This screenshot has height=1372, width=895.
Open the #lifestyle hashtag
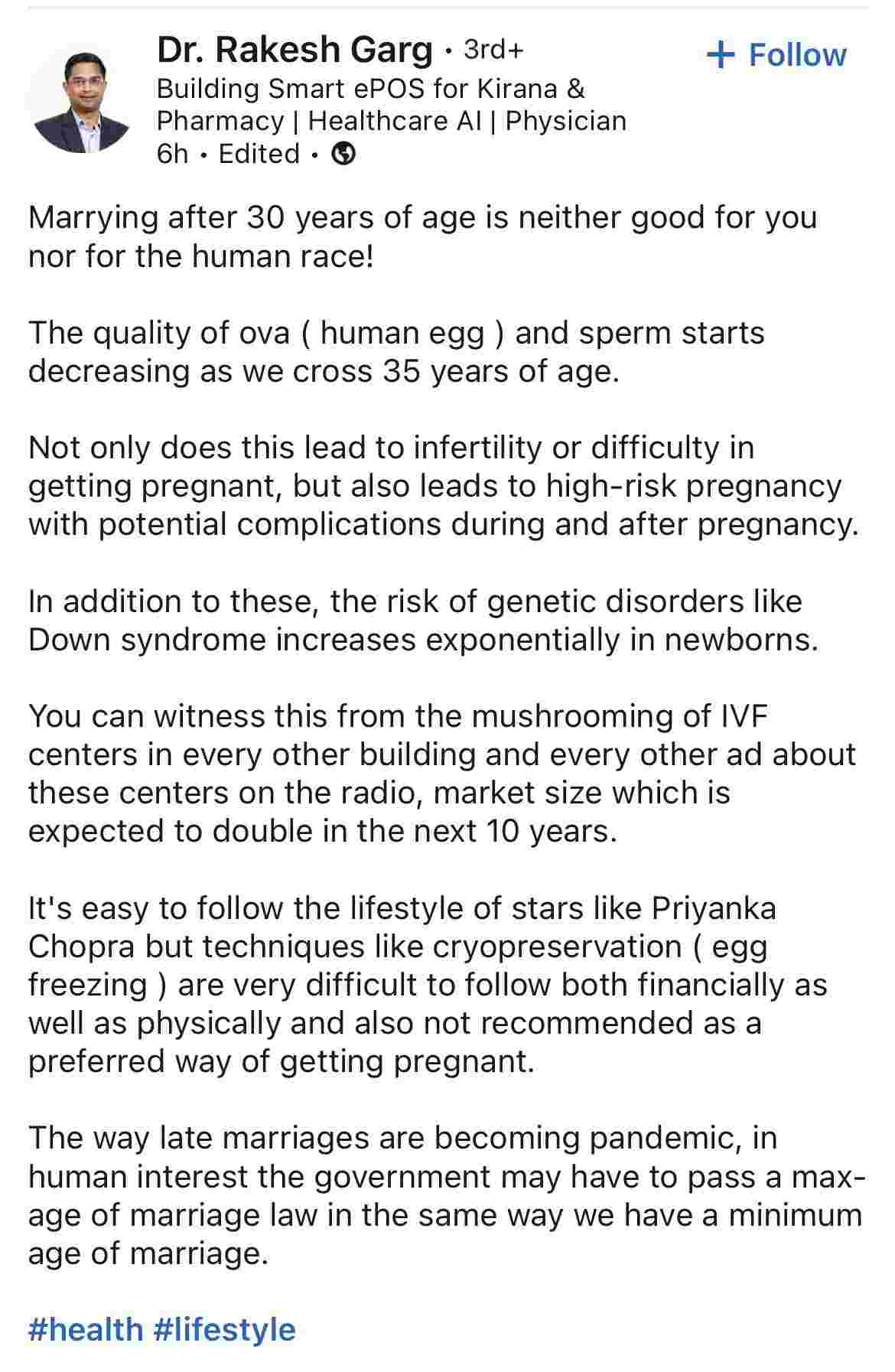pyautogui.click(x=224, y=1330)
